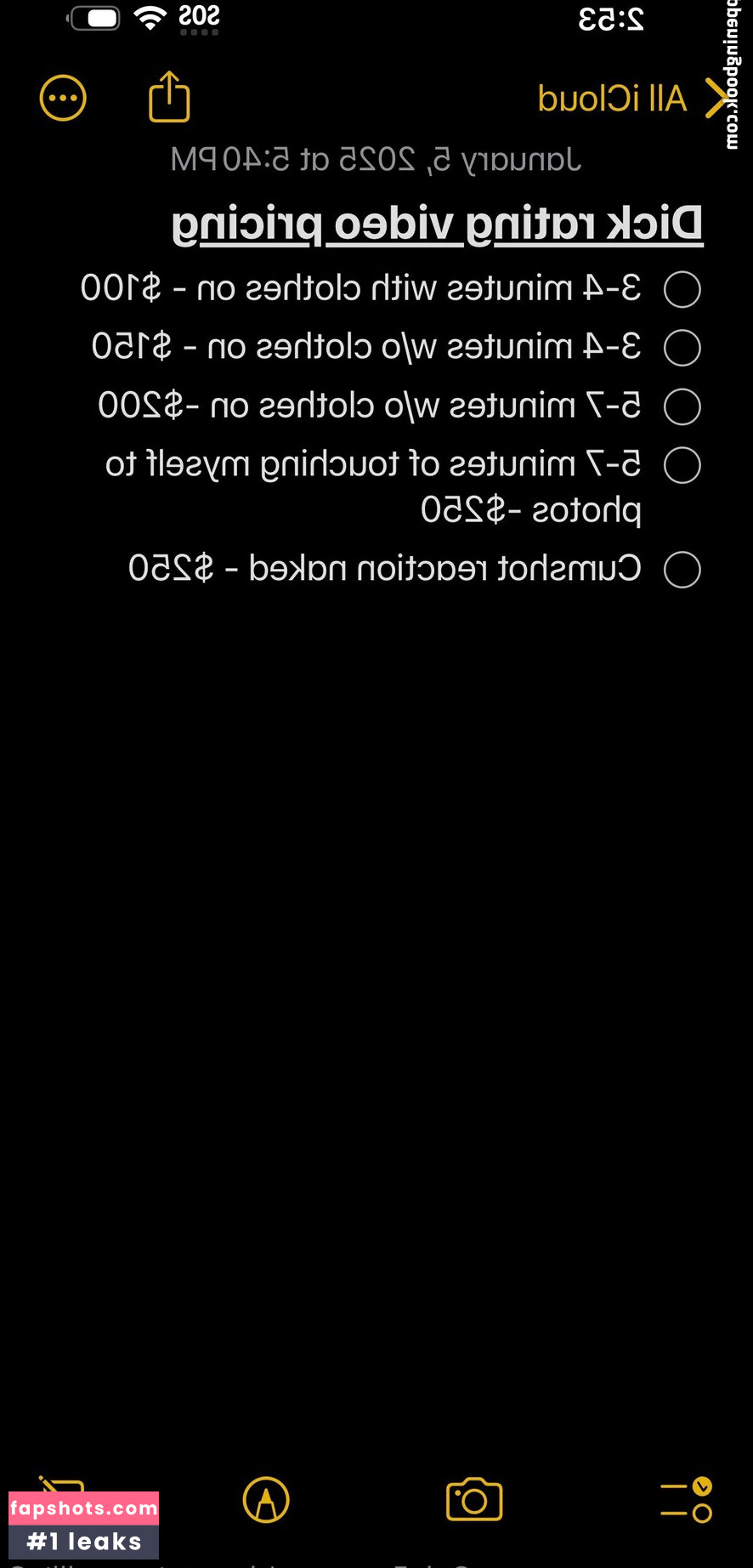Open the more options ellipsis menu

(63, 99)
